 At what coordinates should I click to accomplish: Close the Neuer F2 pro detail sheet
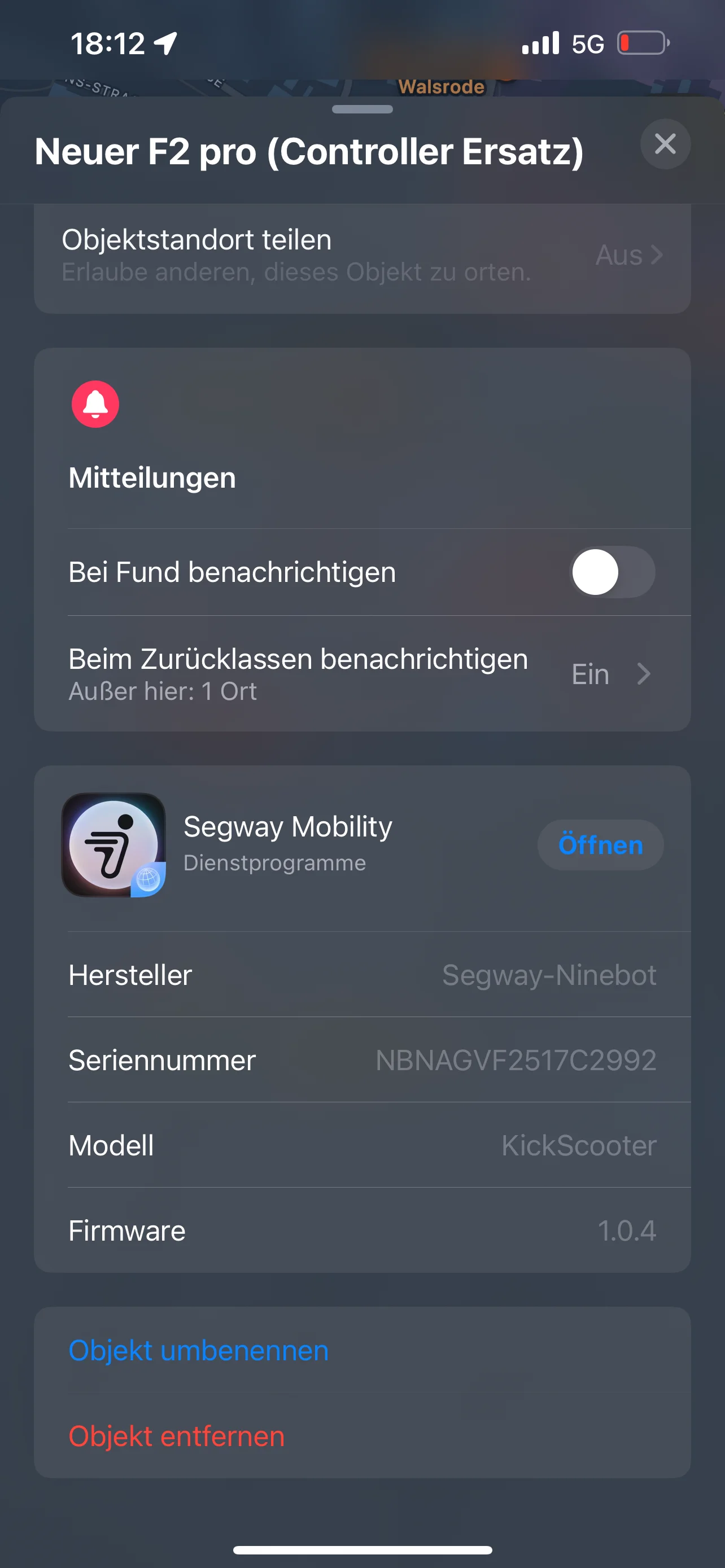point(665,144)
